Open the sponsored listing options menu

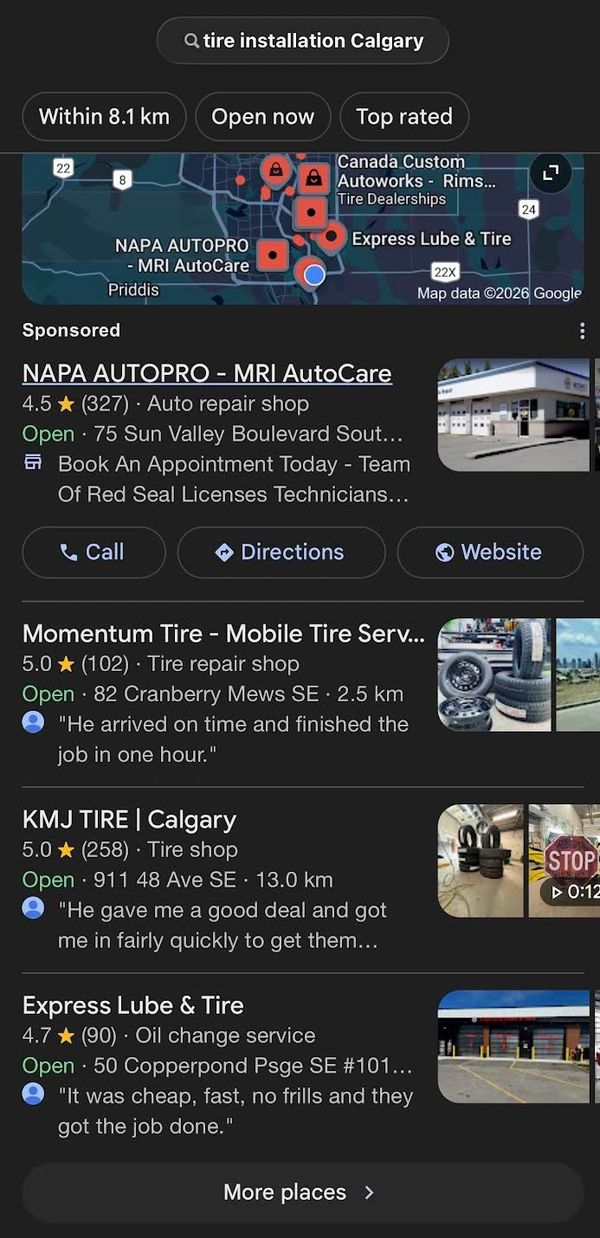tap(582, 331)
